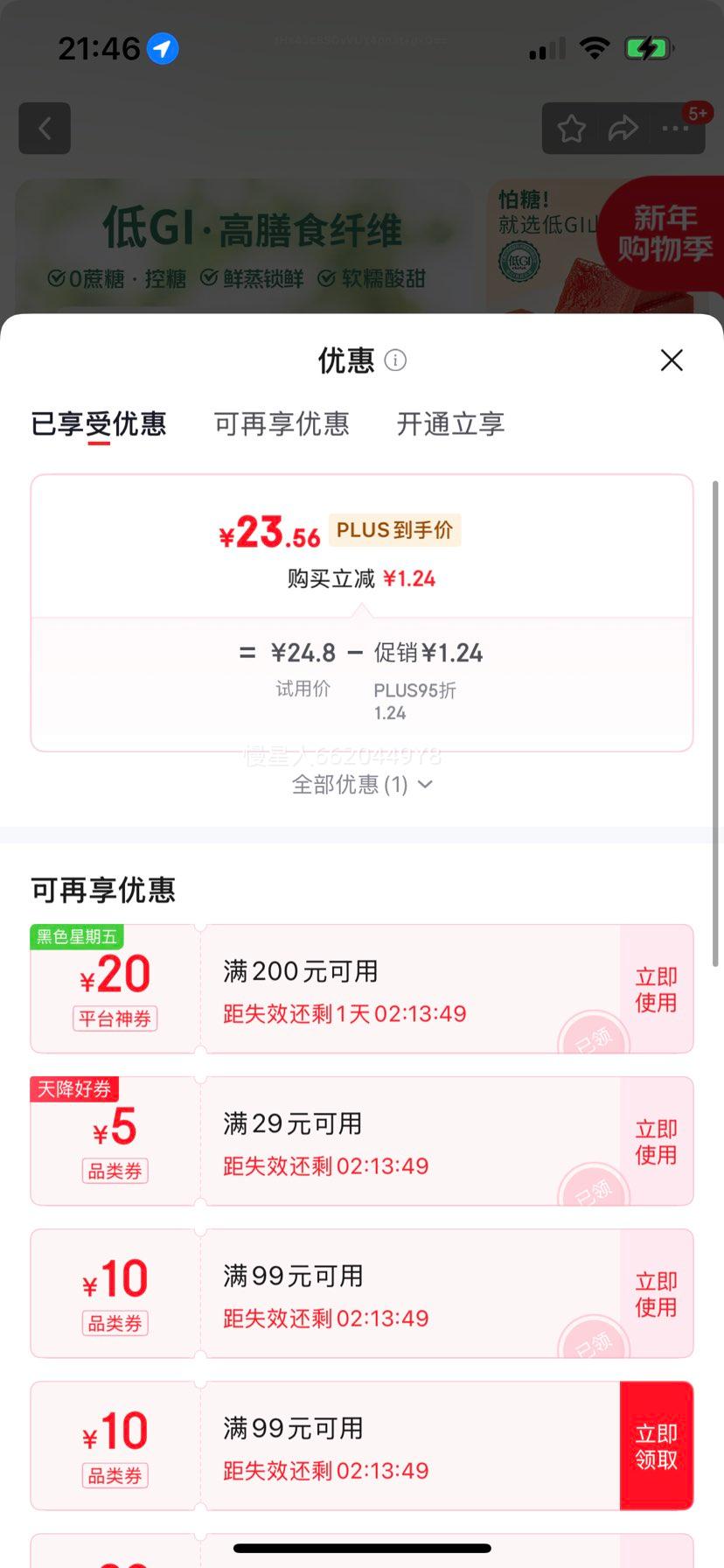Tap the star icon to favorite this item
The image size is (724, 1568).
(571, 128)
